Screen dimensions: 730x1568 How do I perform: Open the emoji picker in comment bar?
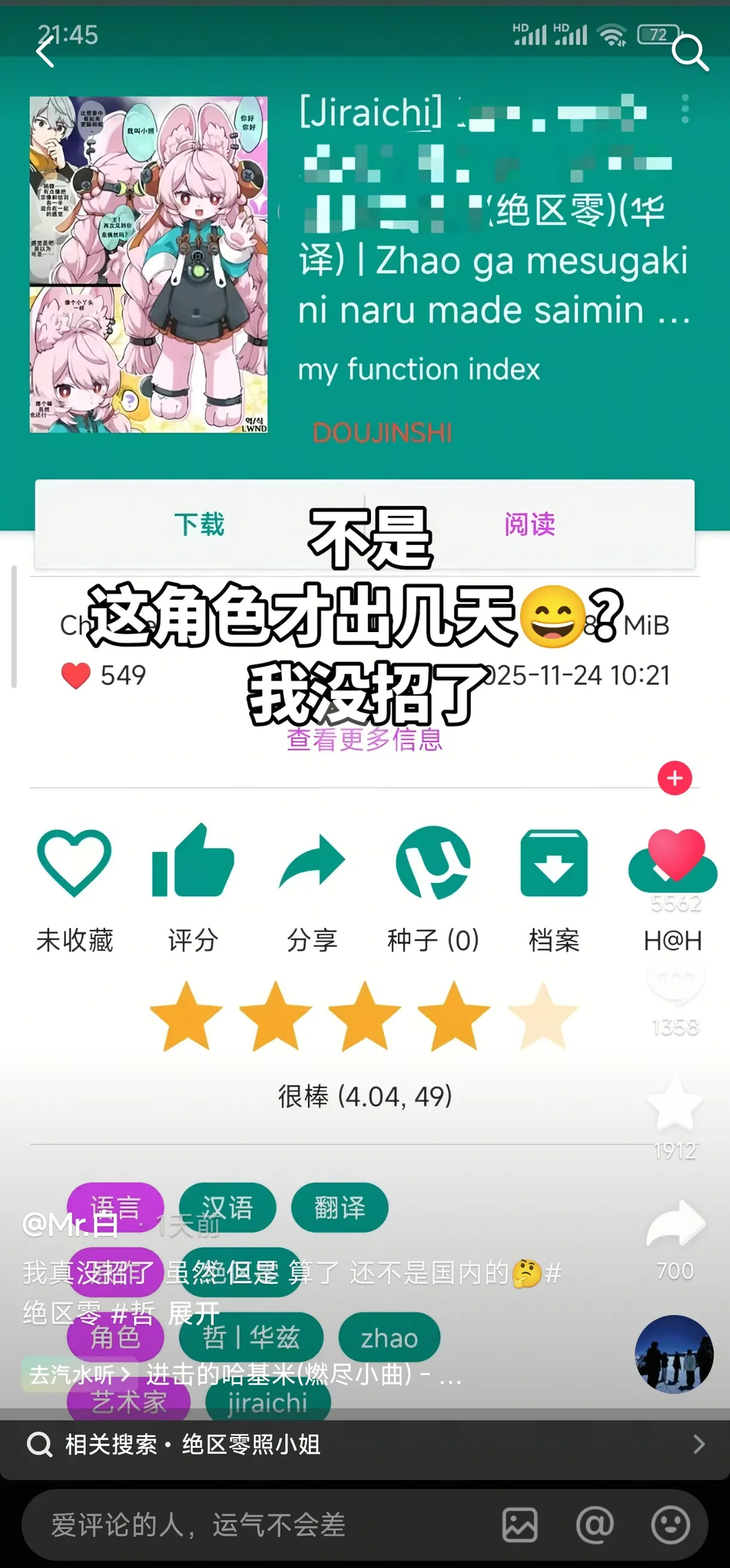(x=670, y=1525)
